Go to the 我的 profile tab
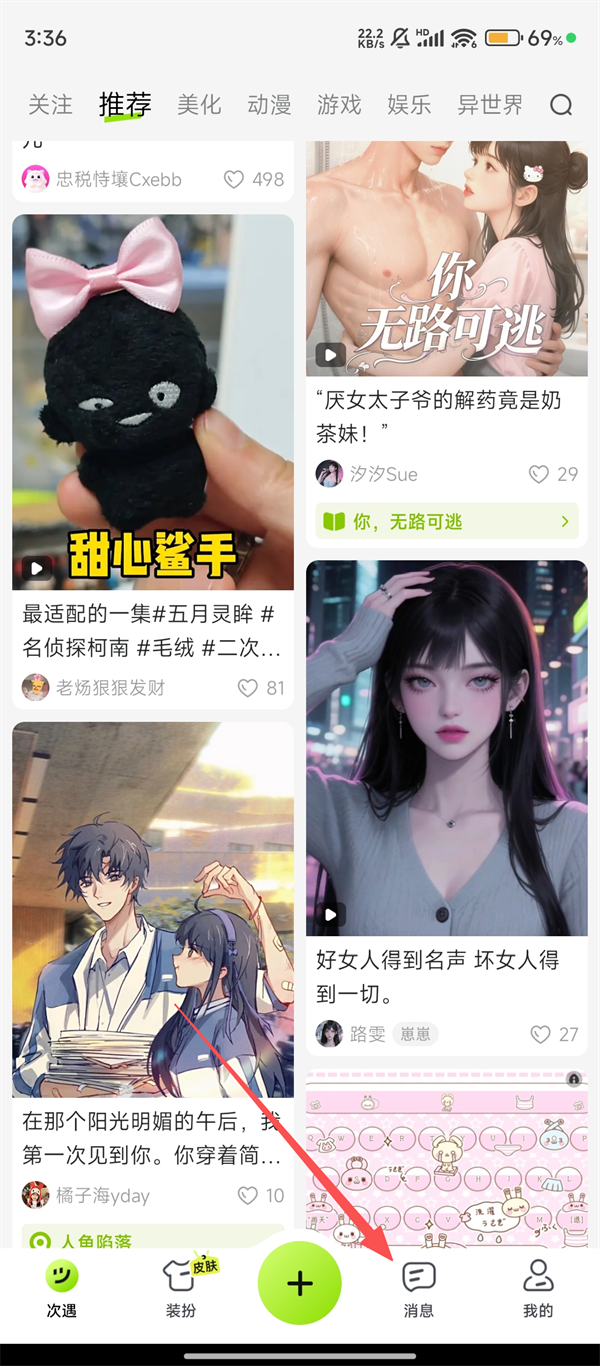Viewport: 600px width, 1366px height. pos(538,1288)
